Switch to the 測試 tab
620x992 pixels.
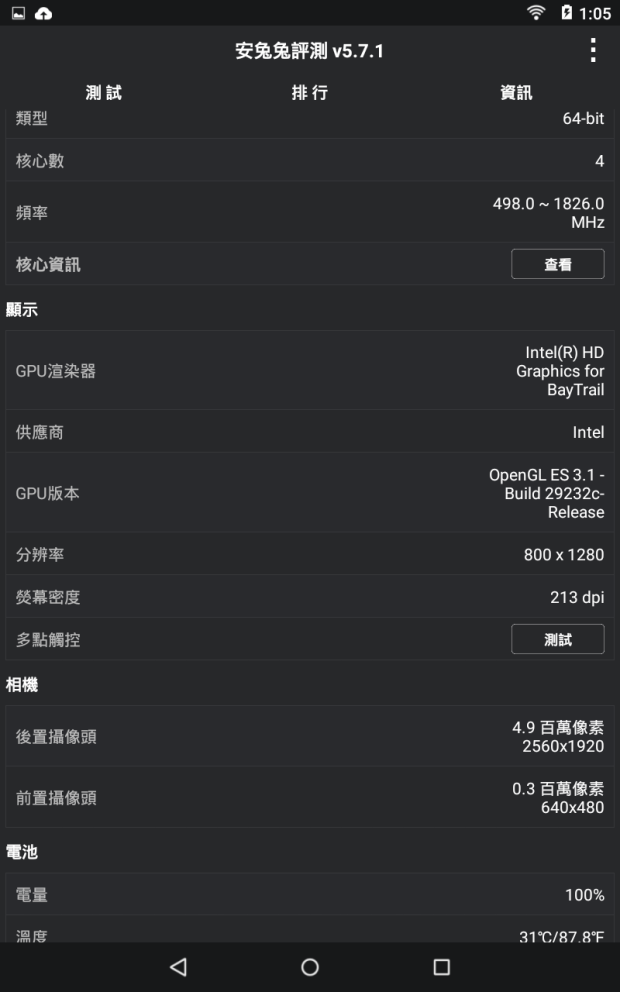click(104, 92)
